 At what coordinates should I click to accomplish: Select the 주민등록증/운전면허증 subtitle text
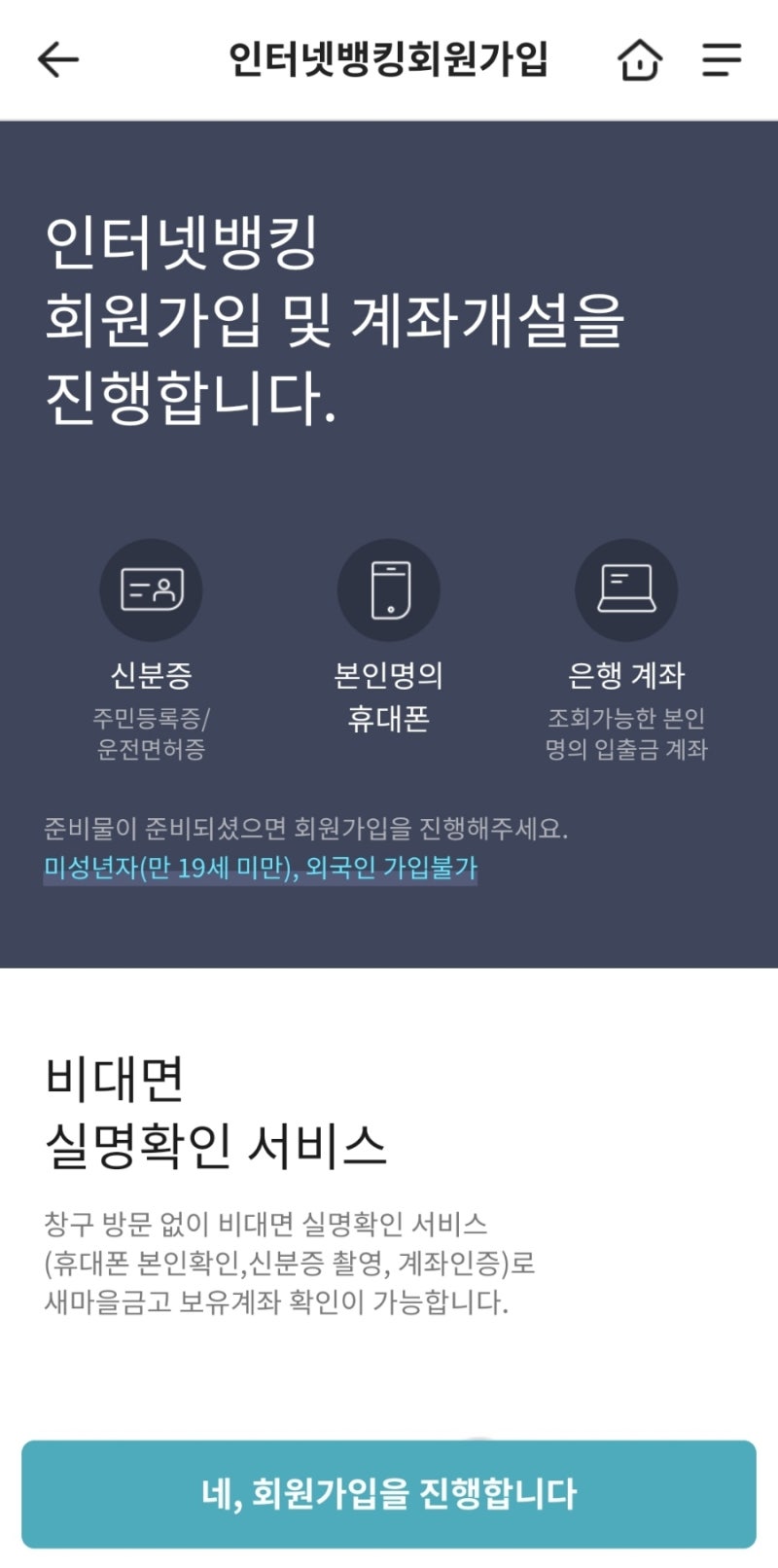click(x=150, y=731)
